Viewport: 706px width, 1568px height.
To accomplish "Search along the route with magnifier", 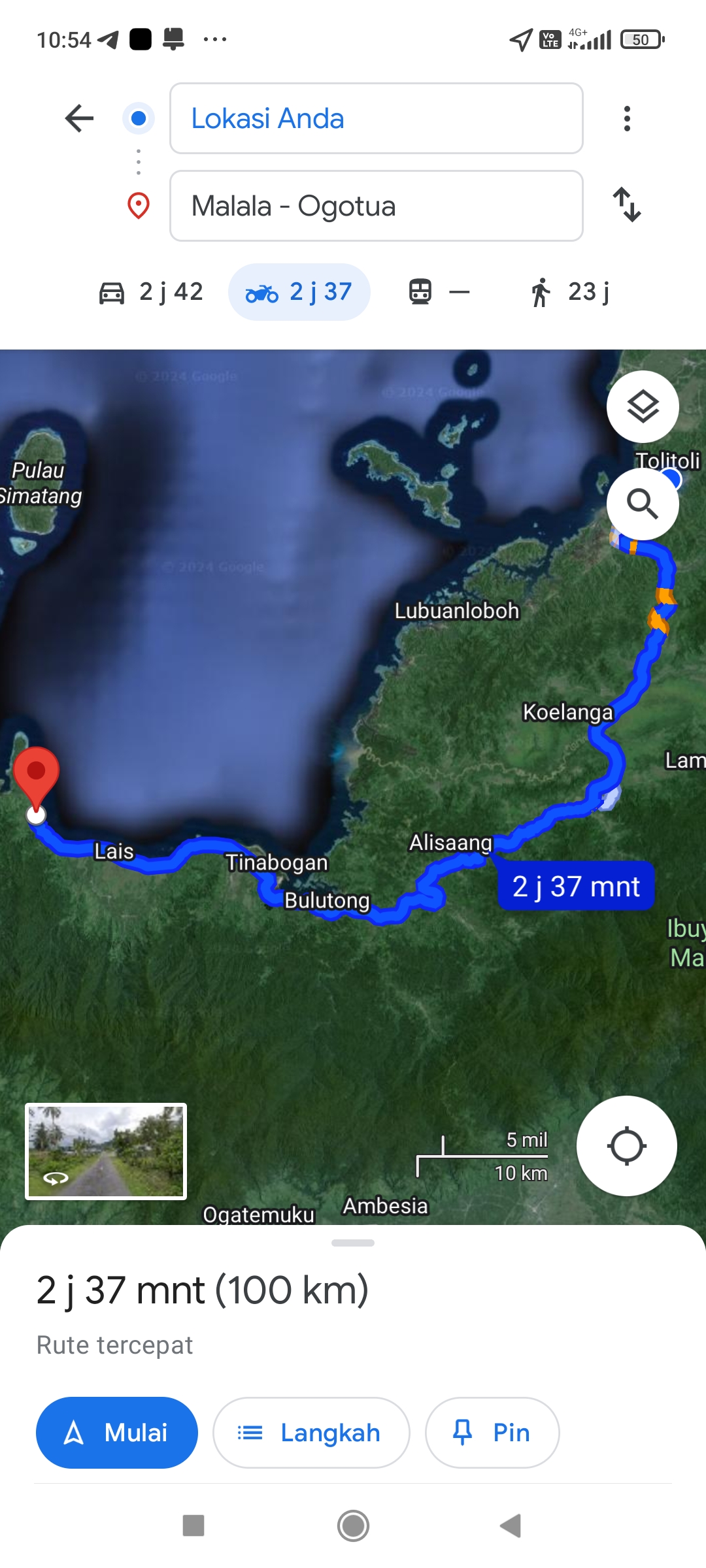I will point(643,504).
